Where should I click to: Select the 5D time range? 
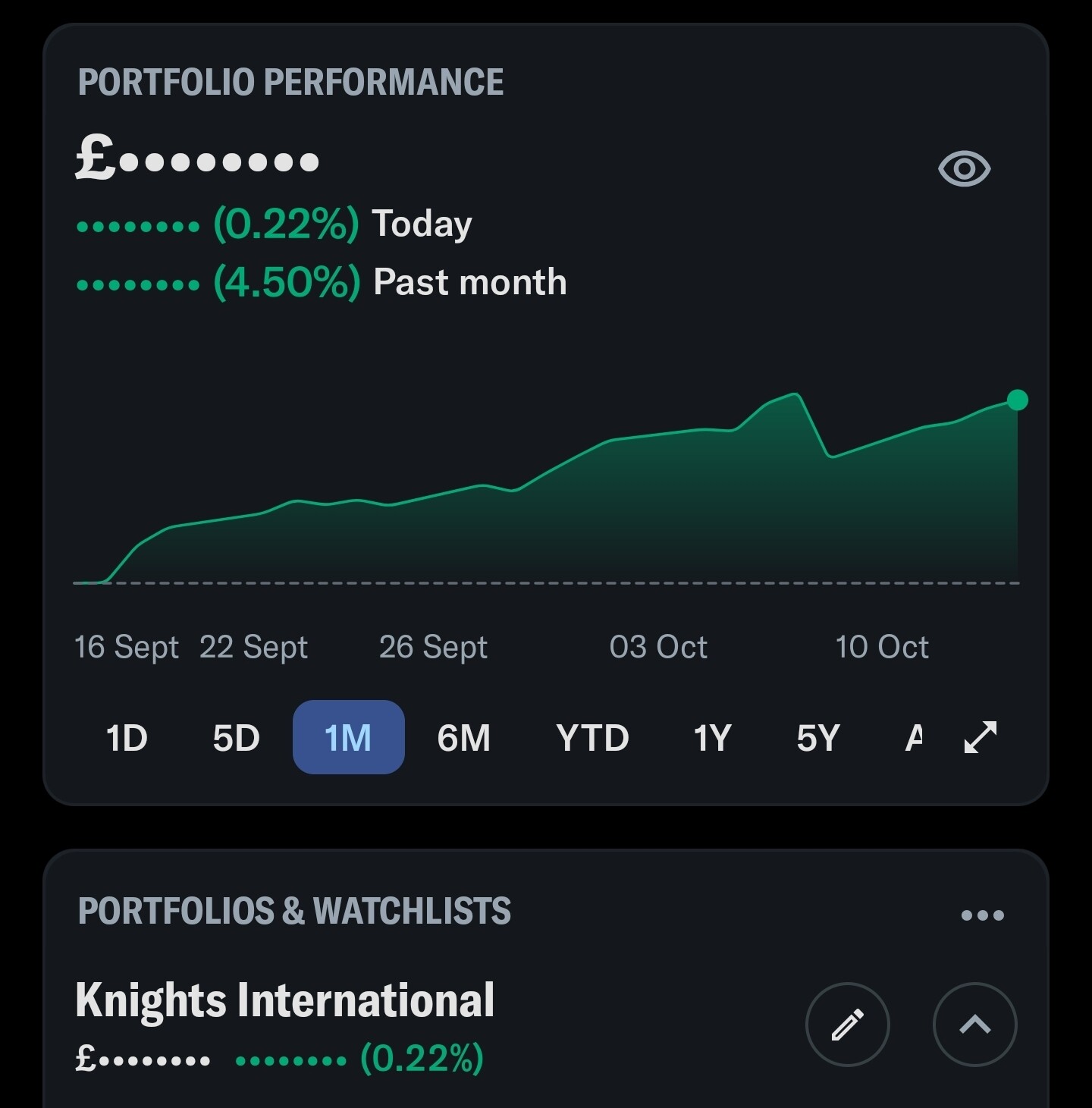click(x=236, y=738)
